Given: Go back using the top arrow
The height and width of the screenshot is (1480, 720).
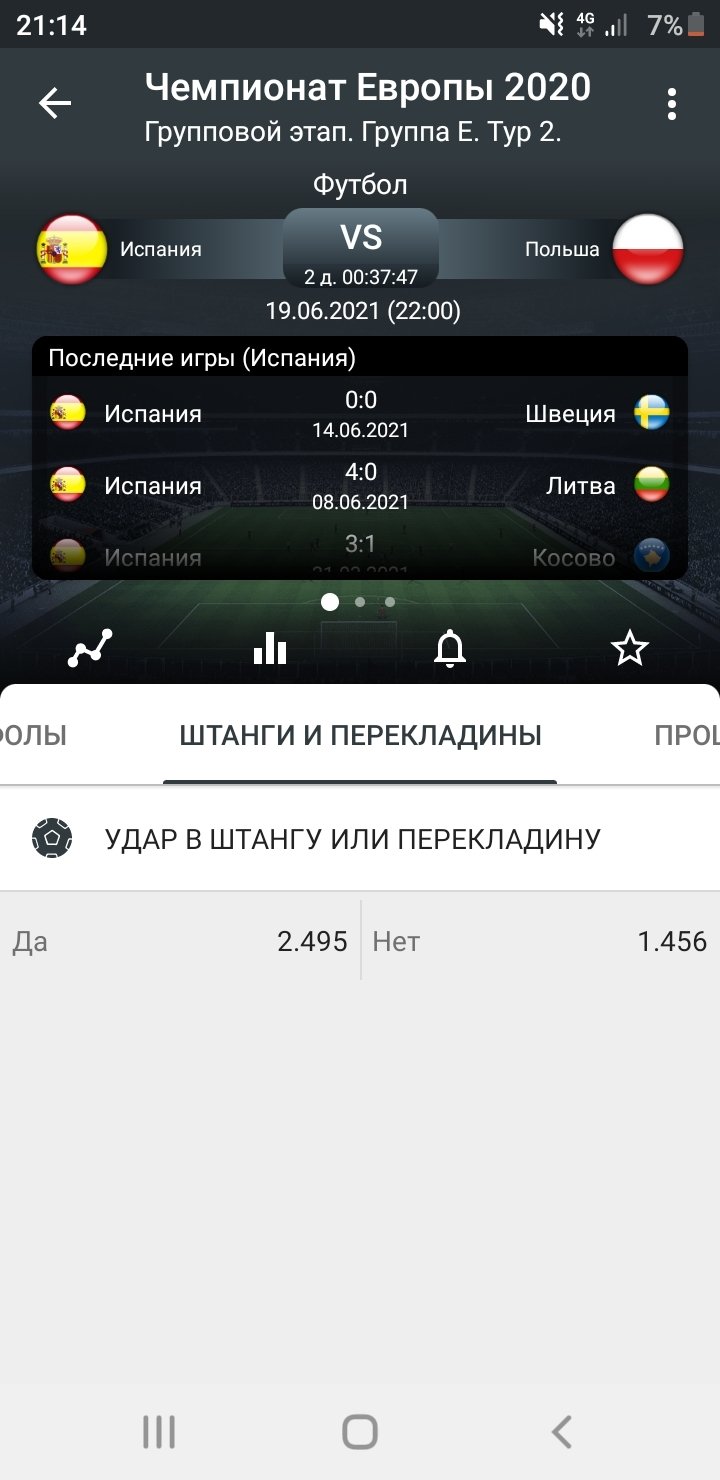Looking at the screenshot, I should pyautogui.click(x=55, y=103).
